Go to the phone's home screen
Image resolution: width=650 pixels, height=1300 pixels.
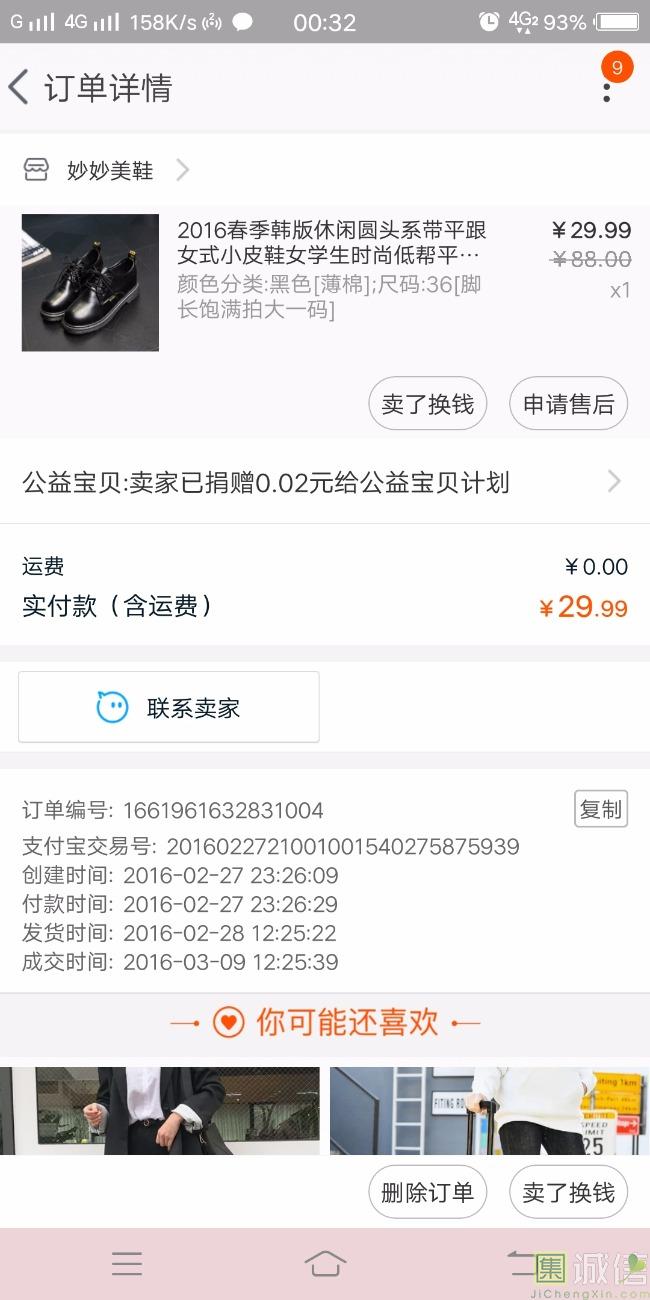pos(325,1264)
